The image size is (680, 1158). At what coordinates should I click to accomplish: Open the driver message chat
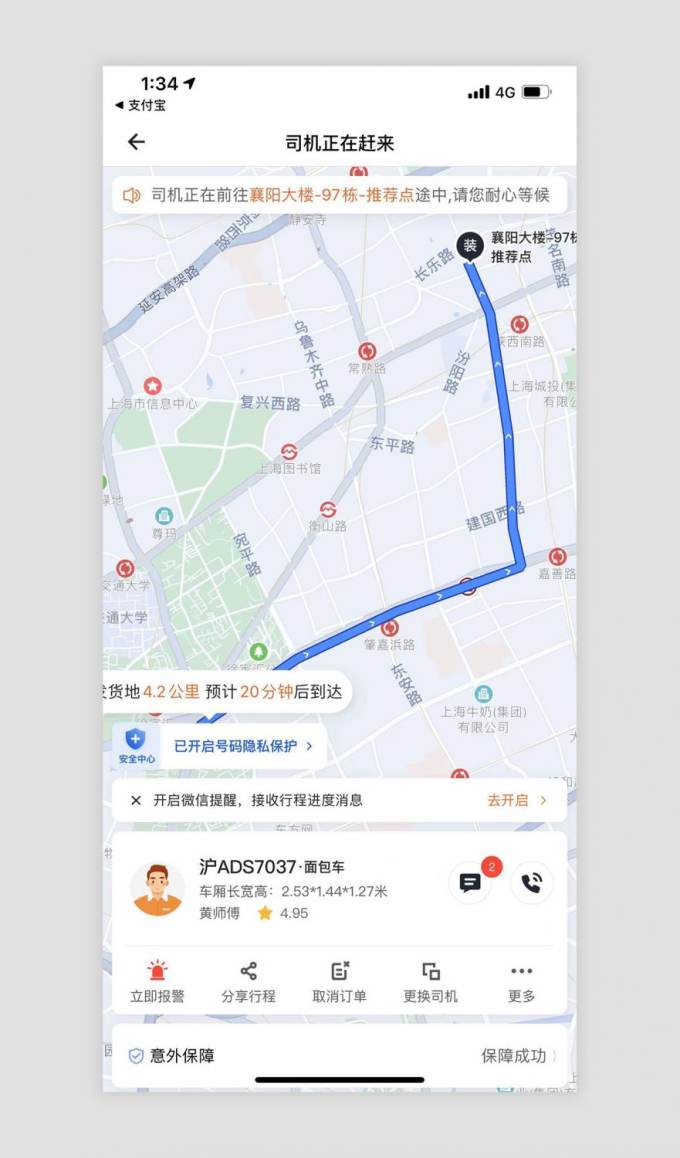[x=470, y=883]
